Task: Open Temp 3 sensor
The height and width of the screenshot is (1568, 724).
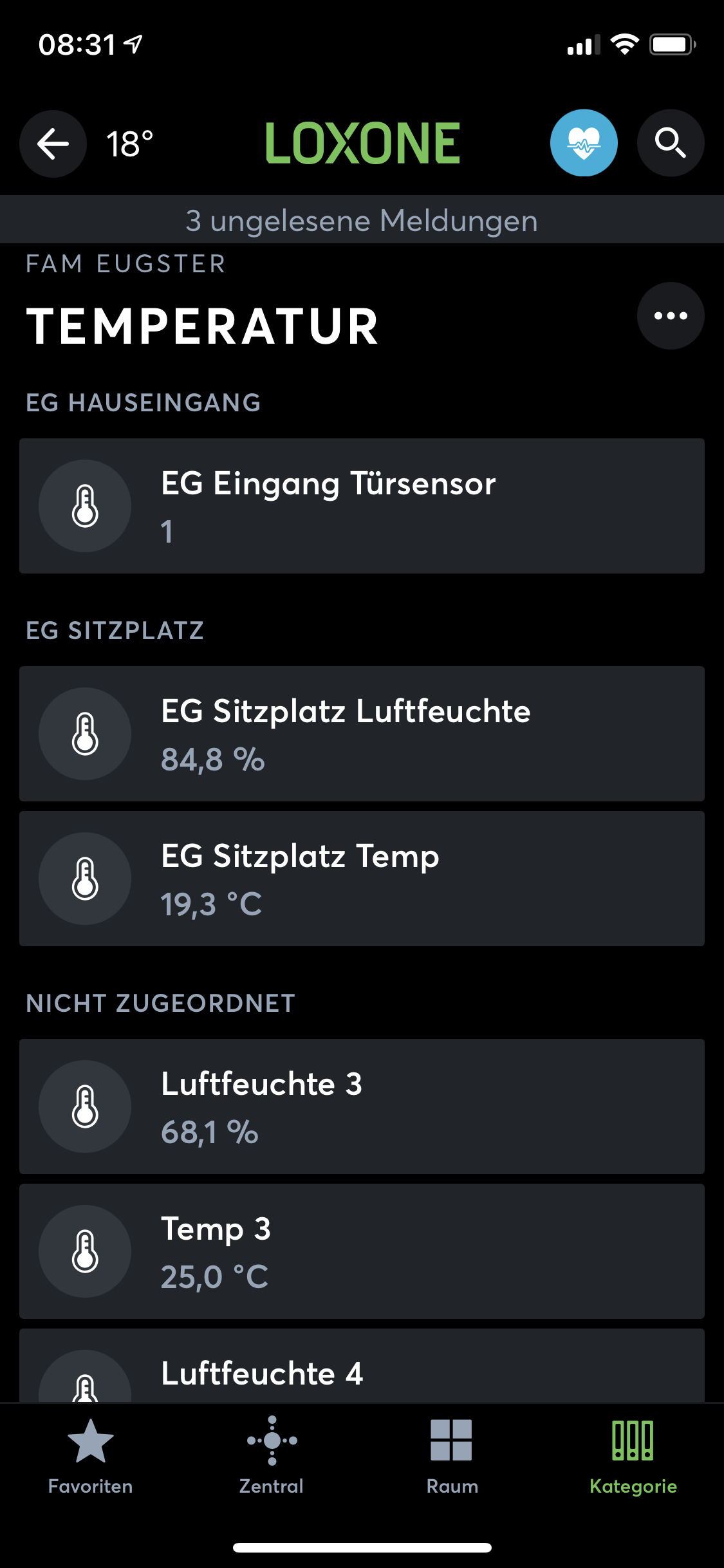Action: point(362,1251)
